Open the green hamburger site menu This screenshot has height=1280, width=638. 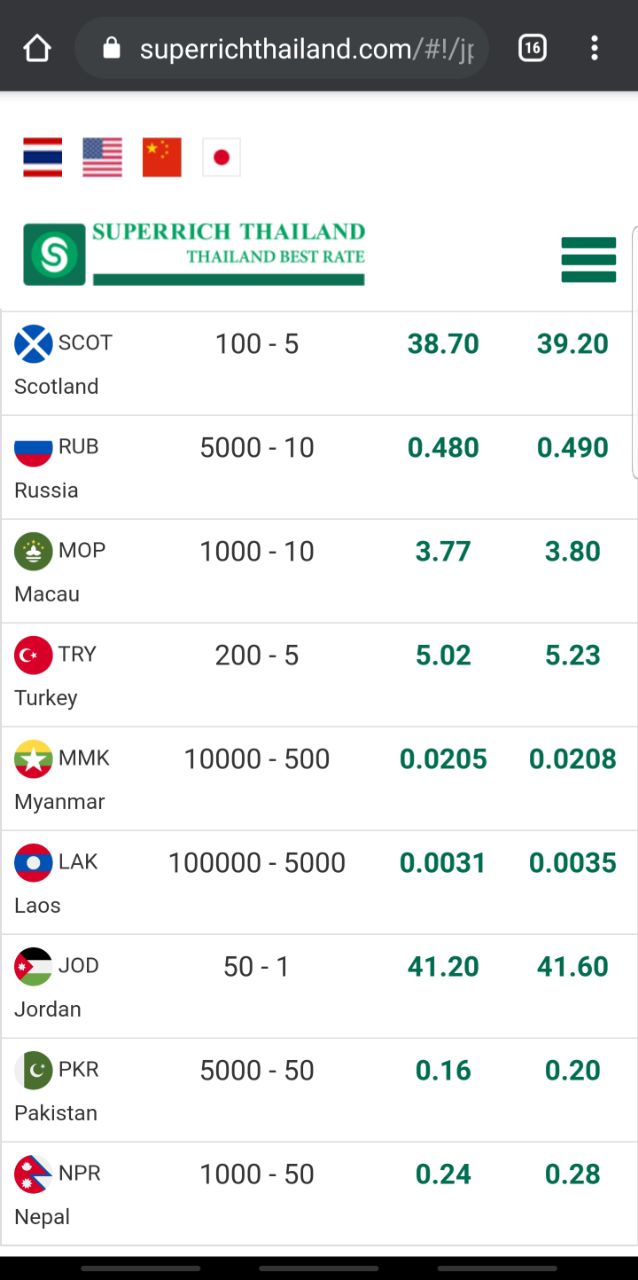pos(589,260)
